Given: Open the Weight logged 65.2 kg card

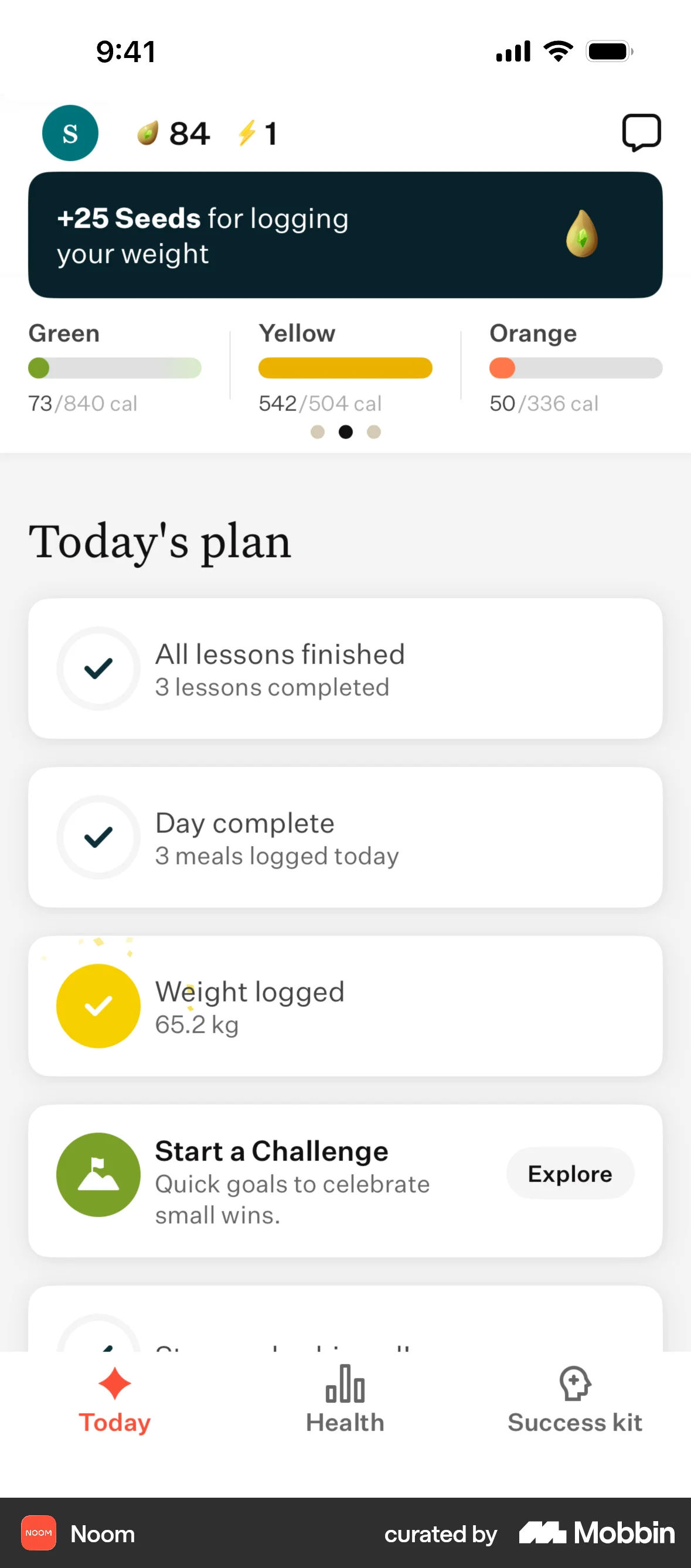Looking at the screenshot, I should [345, 1005].
